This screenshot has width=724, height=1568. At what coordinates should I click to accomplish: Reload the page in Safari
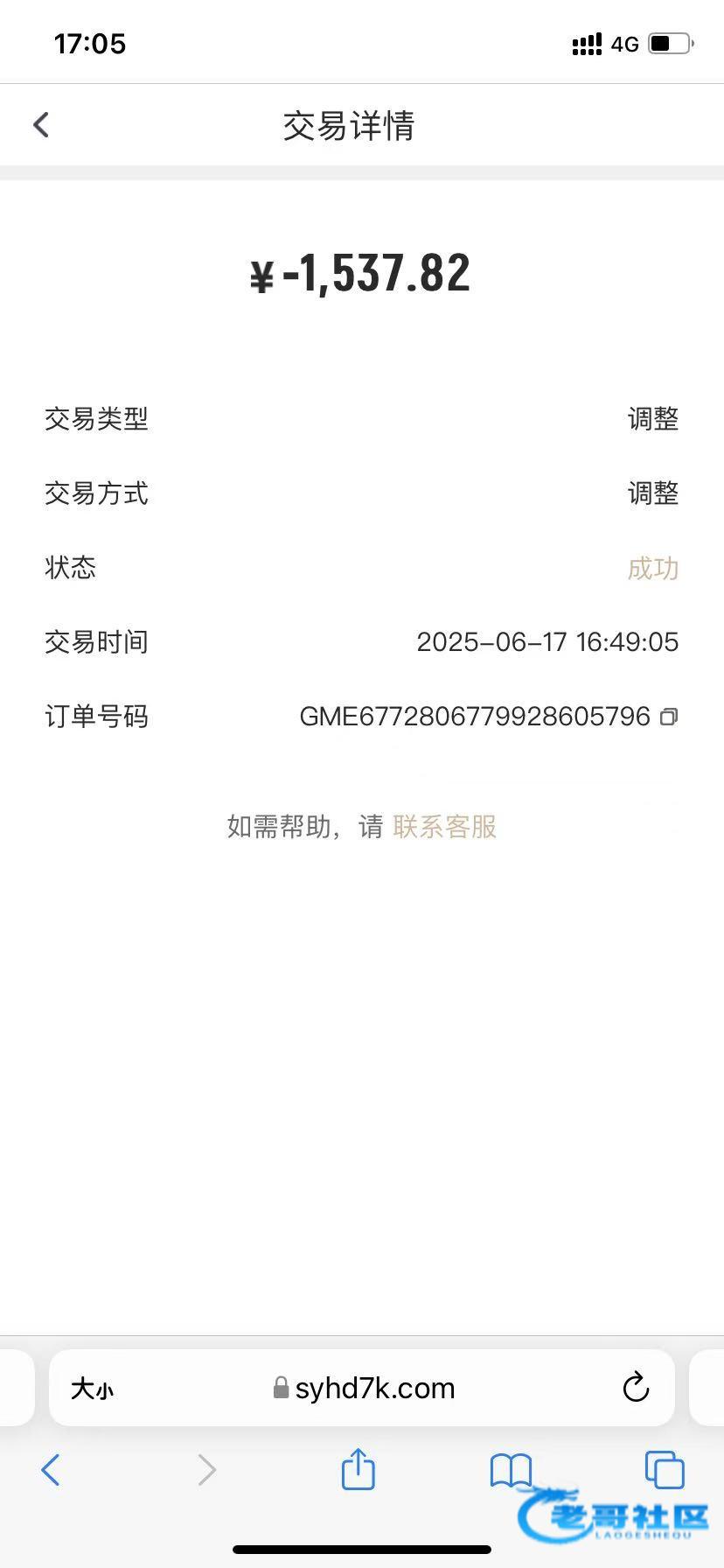(x=636, y=1387)
